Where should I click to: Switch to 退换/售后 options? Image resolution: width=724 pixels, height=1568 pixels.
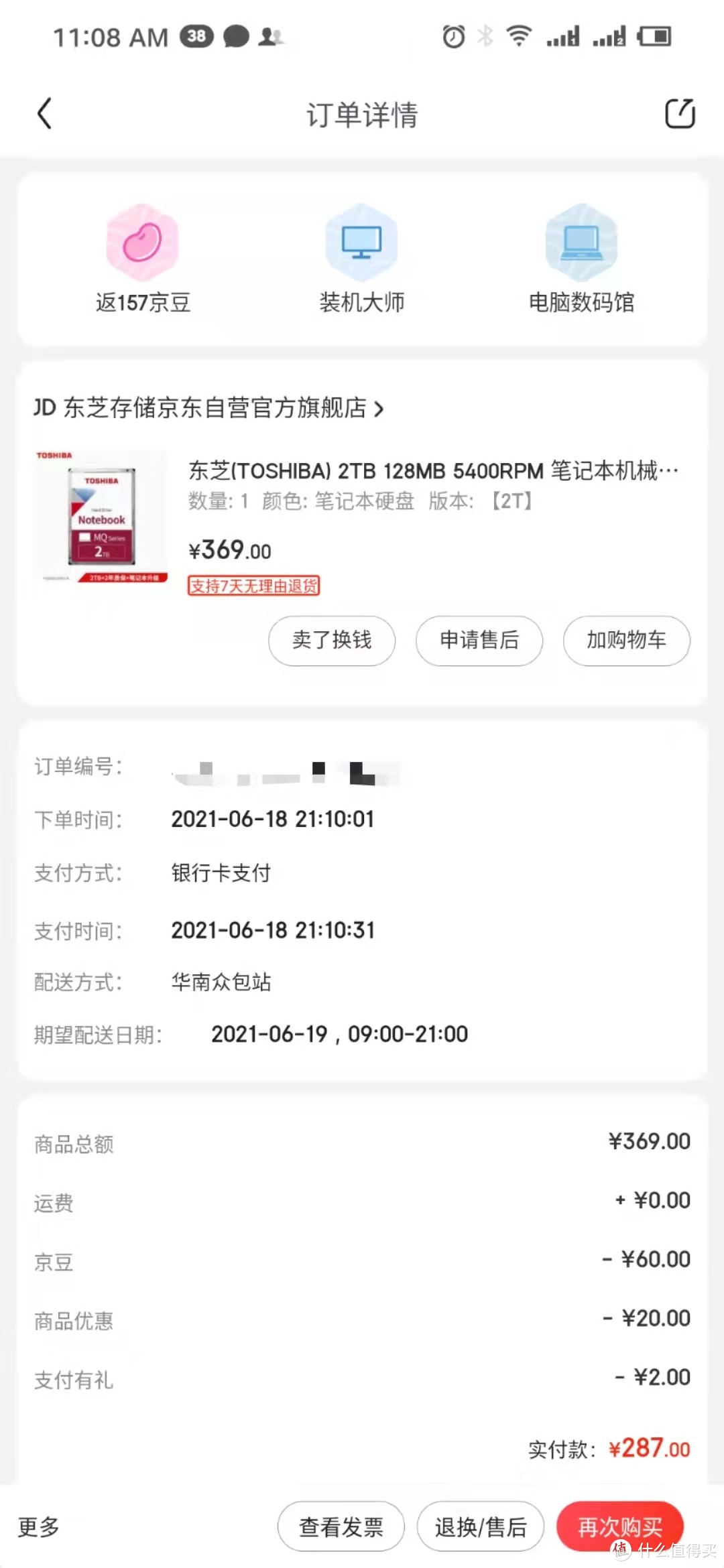480,1527
